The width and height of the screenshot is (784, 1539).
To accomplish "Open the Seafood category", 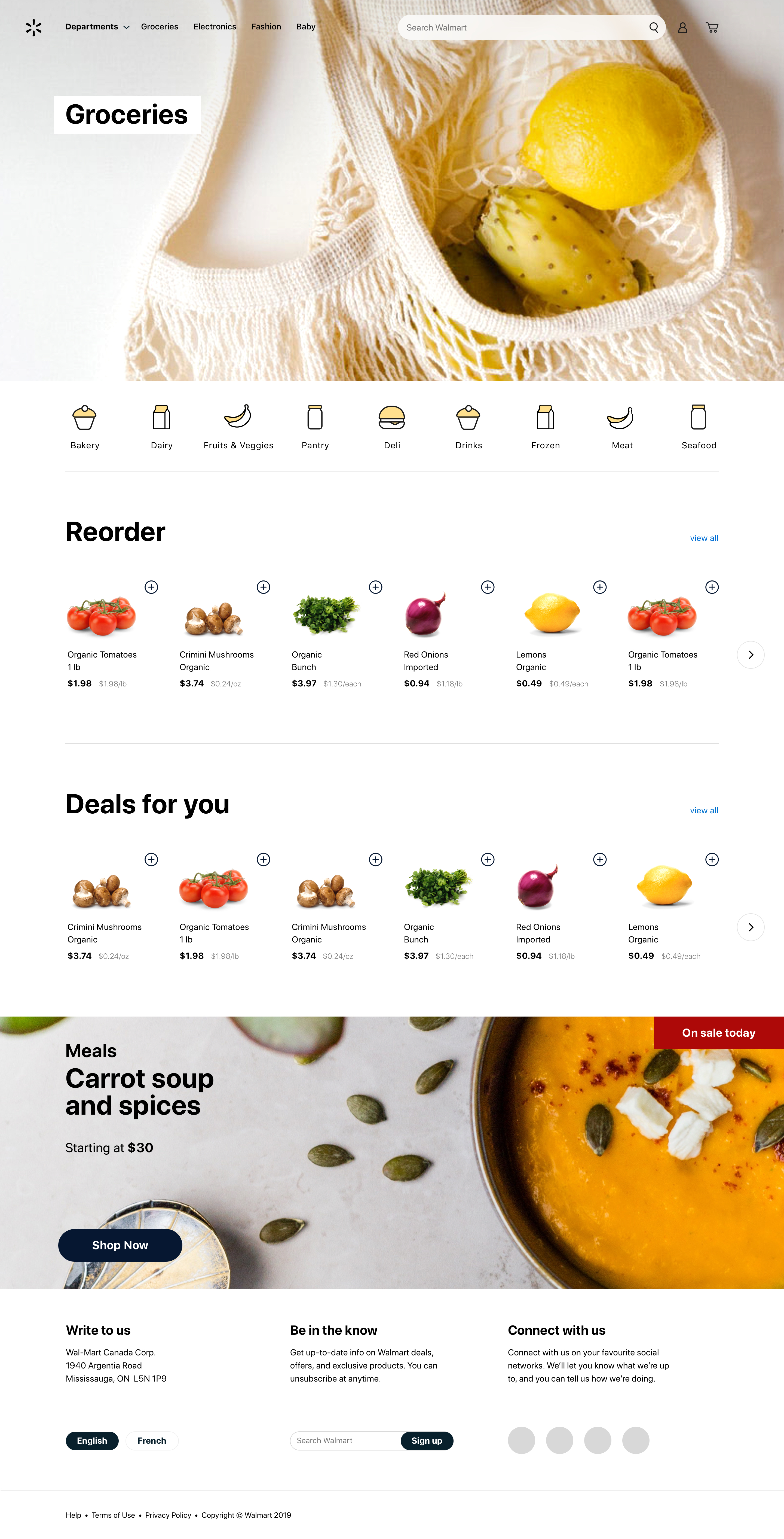I will (699, 427).
